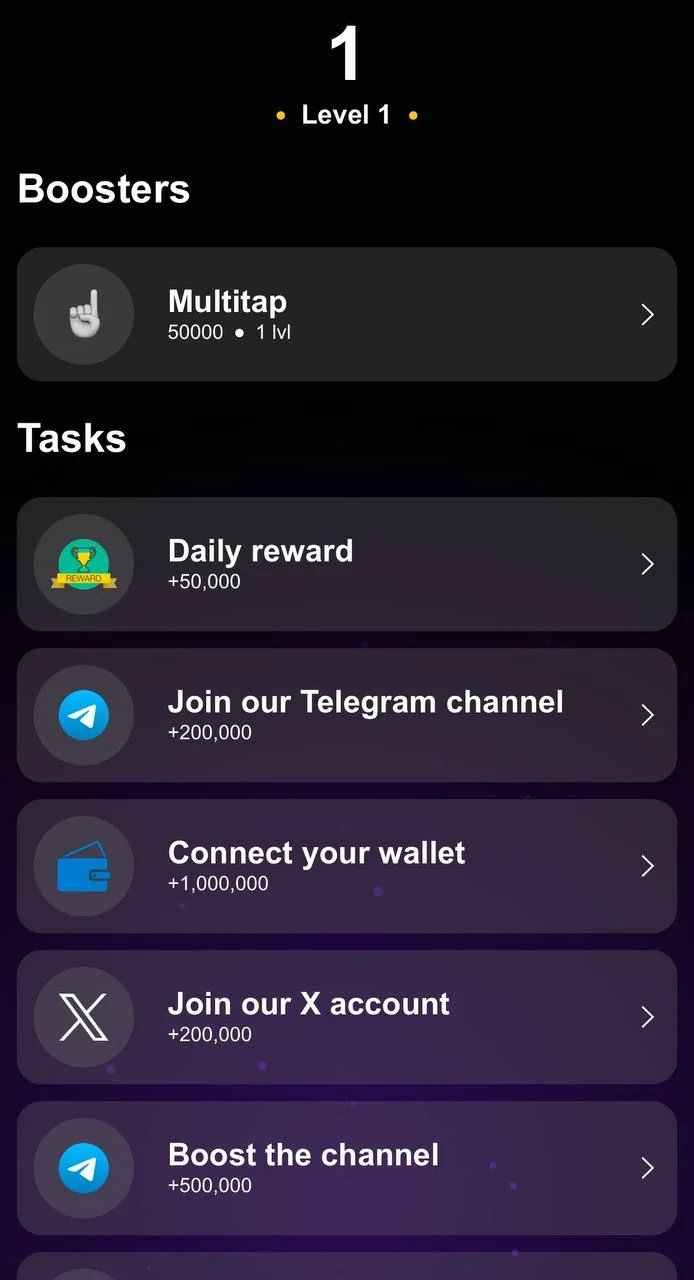Viewport: 694px width, 1280px height.
Task: Tap the Boost the channel task
Action: [347, 1168]
